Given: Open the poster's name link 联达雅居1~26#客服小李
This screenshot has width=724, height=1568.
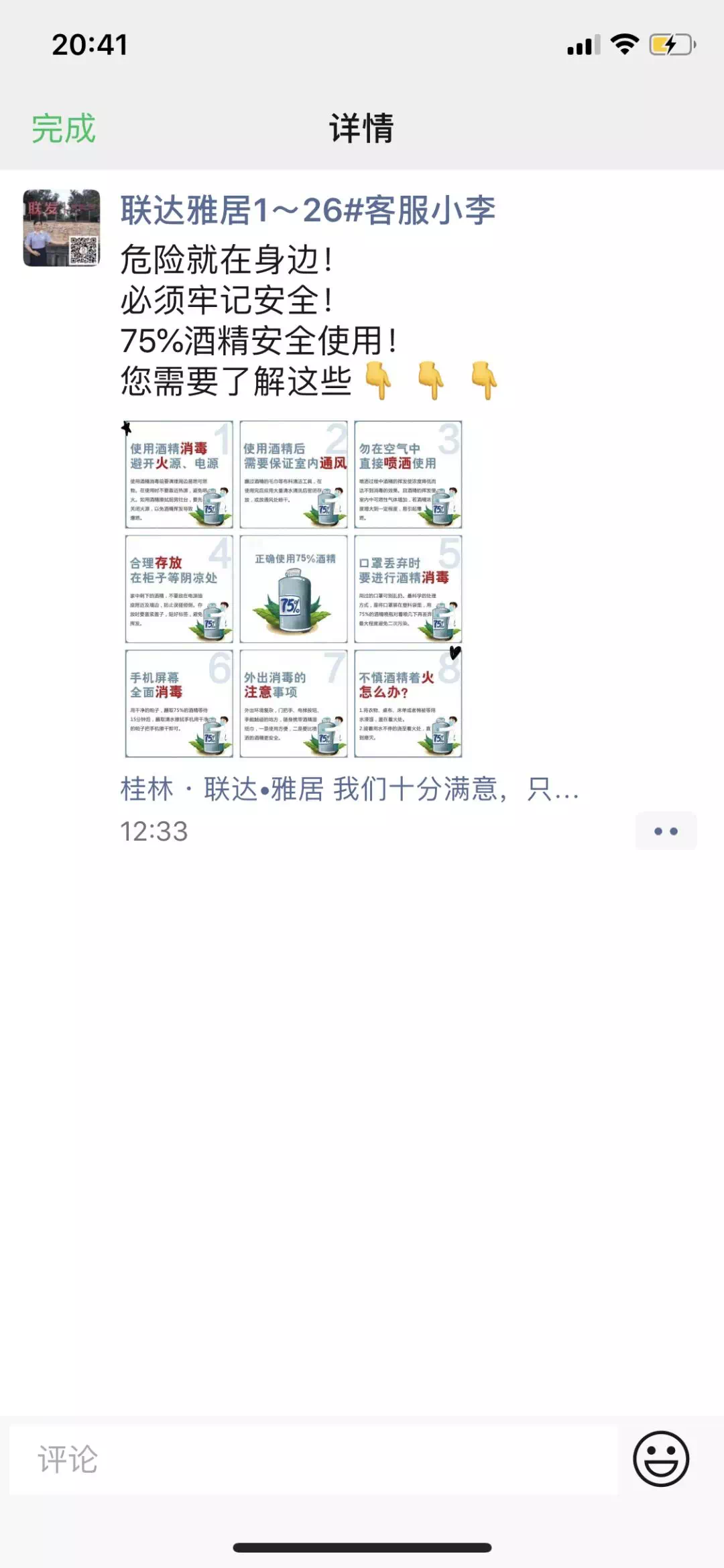Looking at the screenshot, I should point(308,210).
